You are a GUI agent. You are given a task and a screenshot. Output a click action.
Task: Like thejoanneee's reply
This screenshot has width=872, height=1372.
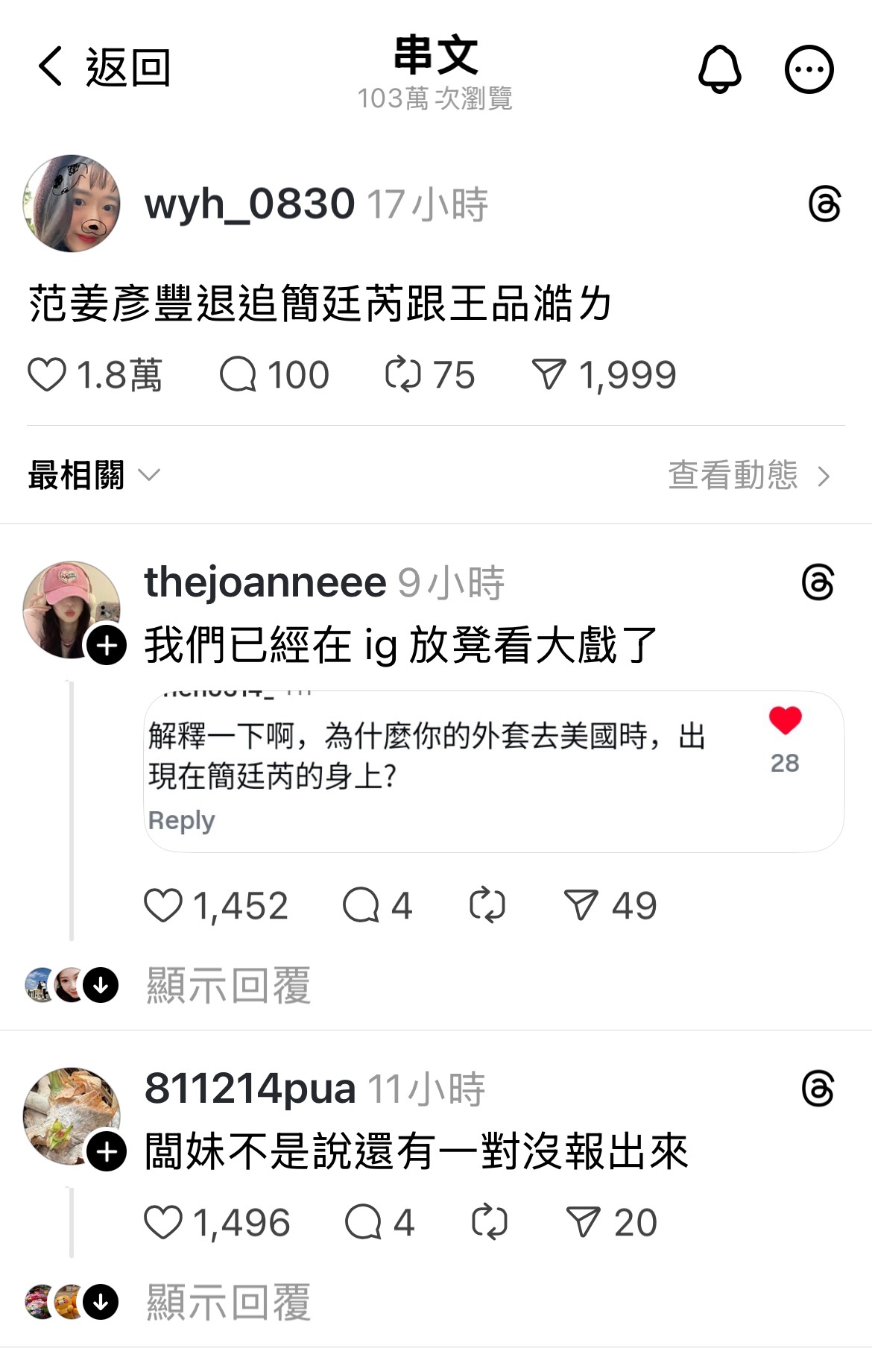pyautogui.click(x=163, y=906)
